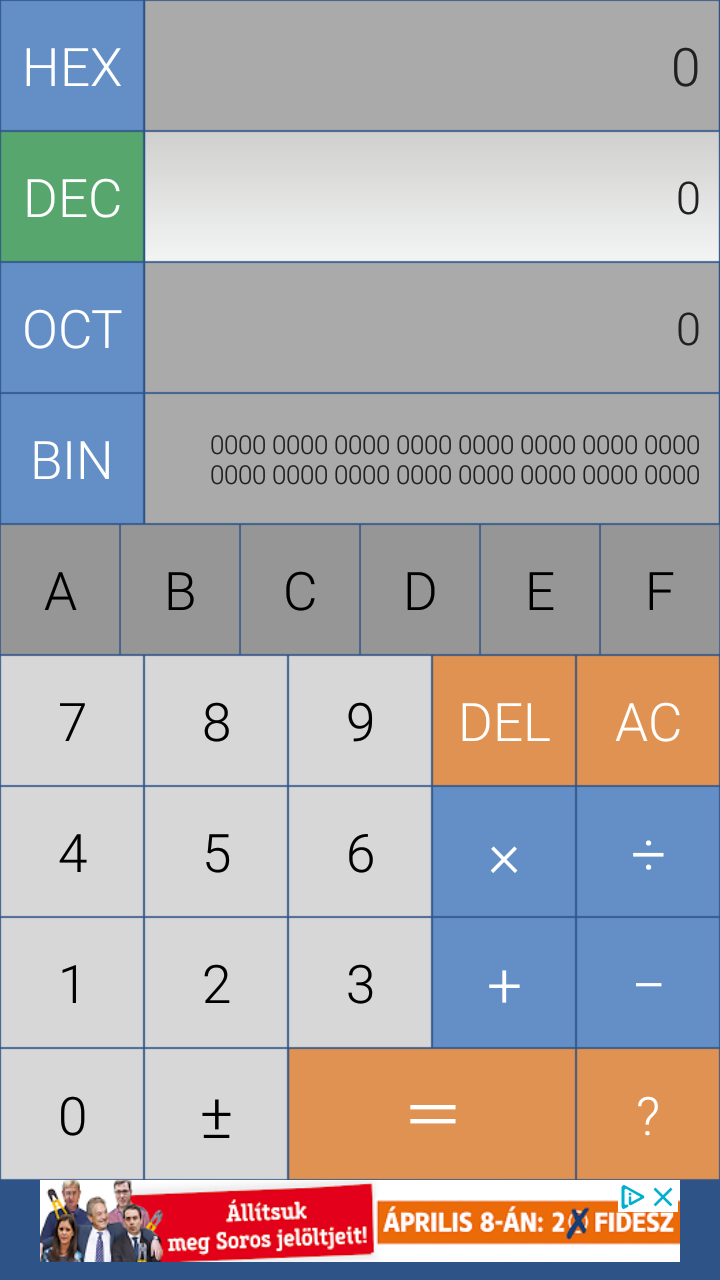Calculate result with equals key
The height and width of the screenshot is (1280, 720).
point(432,1114)
